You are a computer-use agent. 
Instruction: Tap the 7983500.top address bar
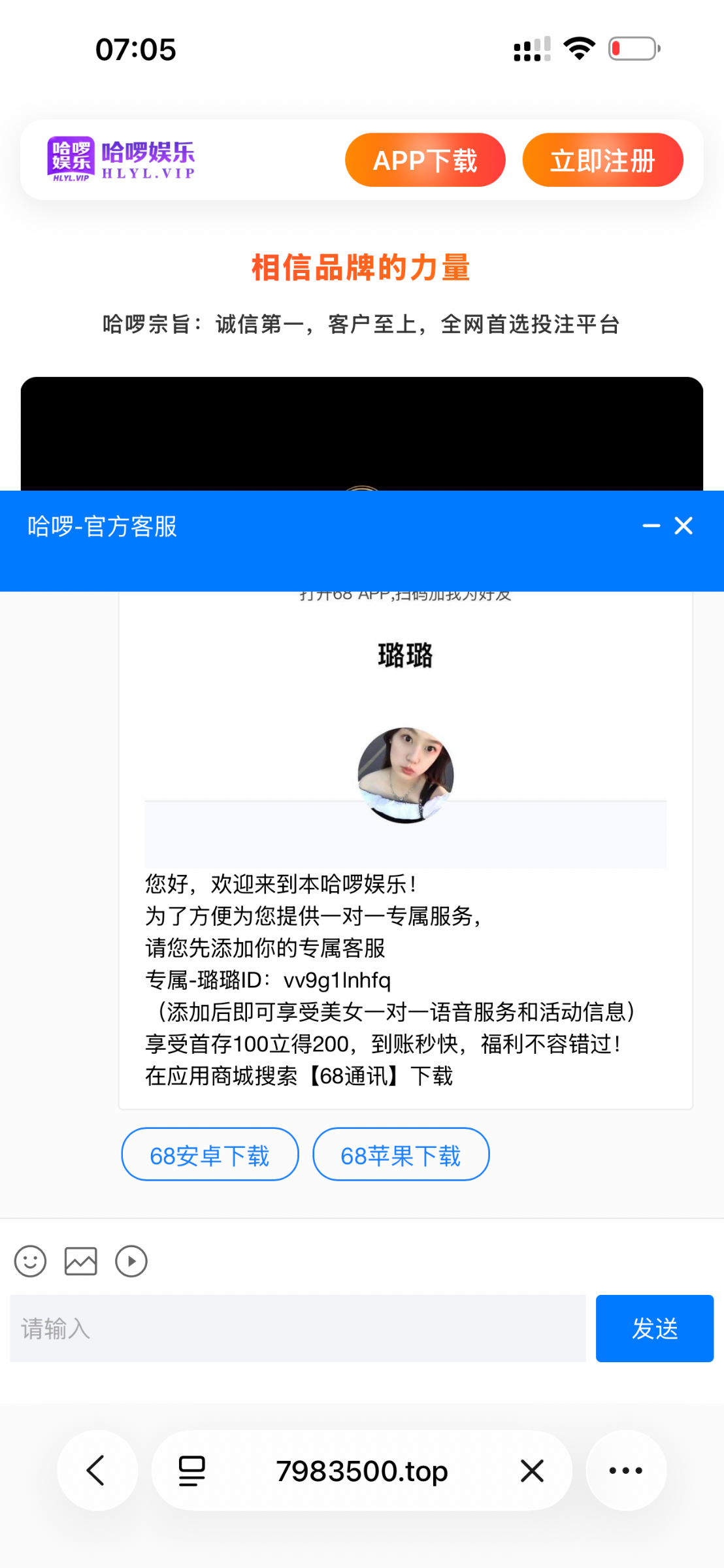tap(361, 1471)
